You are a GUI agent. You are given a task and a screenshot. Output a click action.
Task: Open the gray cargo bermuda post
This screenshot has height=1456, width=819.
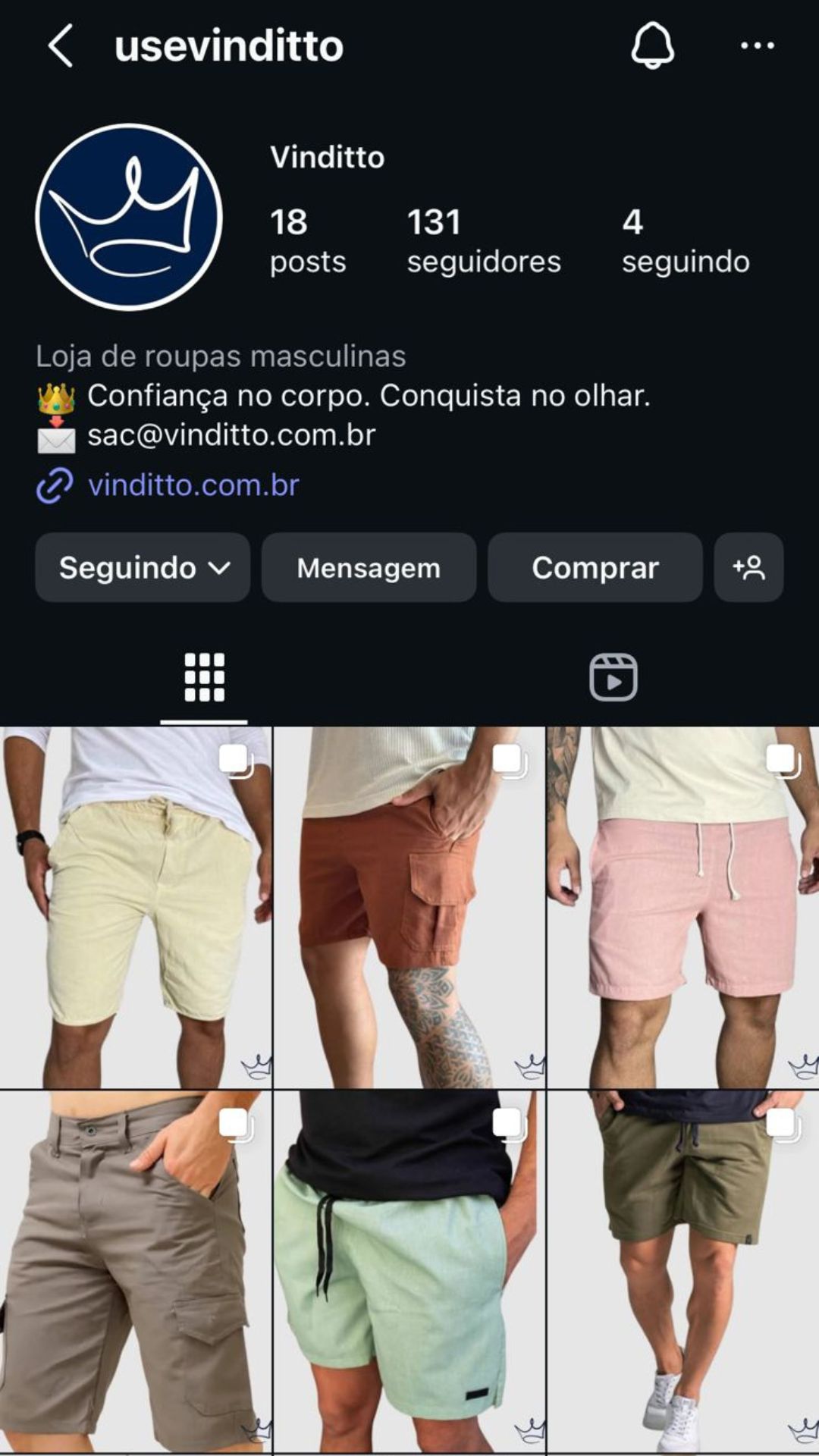[136, 1272]
